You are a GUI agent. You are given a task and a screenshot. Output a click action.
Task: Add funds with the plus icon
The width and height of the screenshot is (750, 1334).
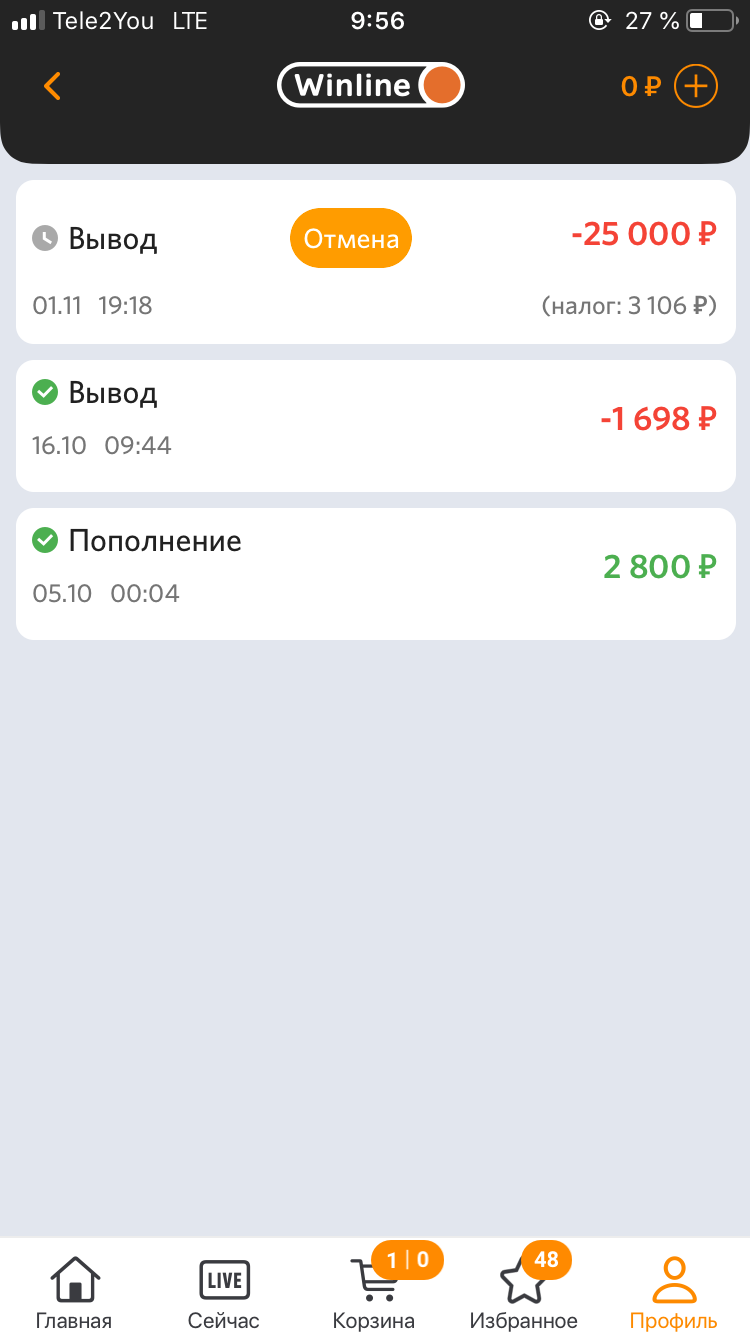[696, 86]
